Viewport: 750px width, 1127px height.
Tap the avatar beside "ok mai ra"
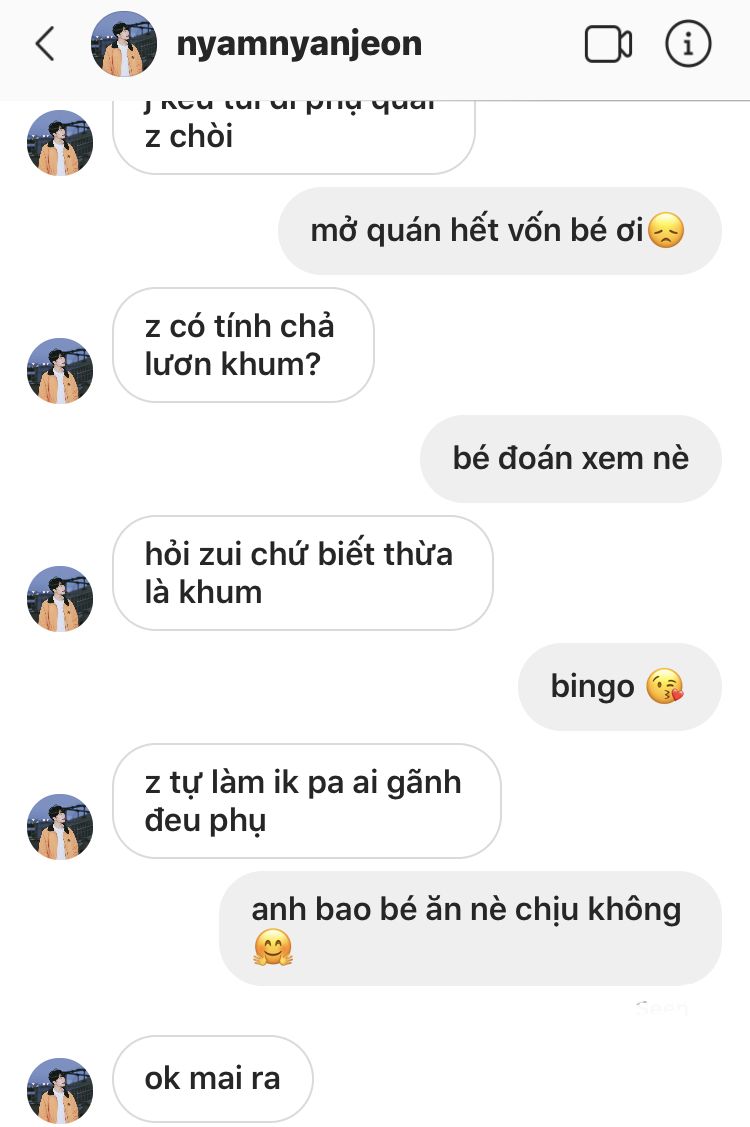(60, 1090)
